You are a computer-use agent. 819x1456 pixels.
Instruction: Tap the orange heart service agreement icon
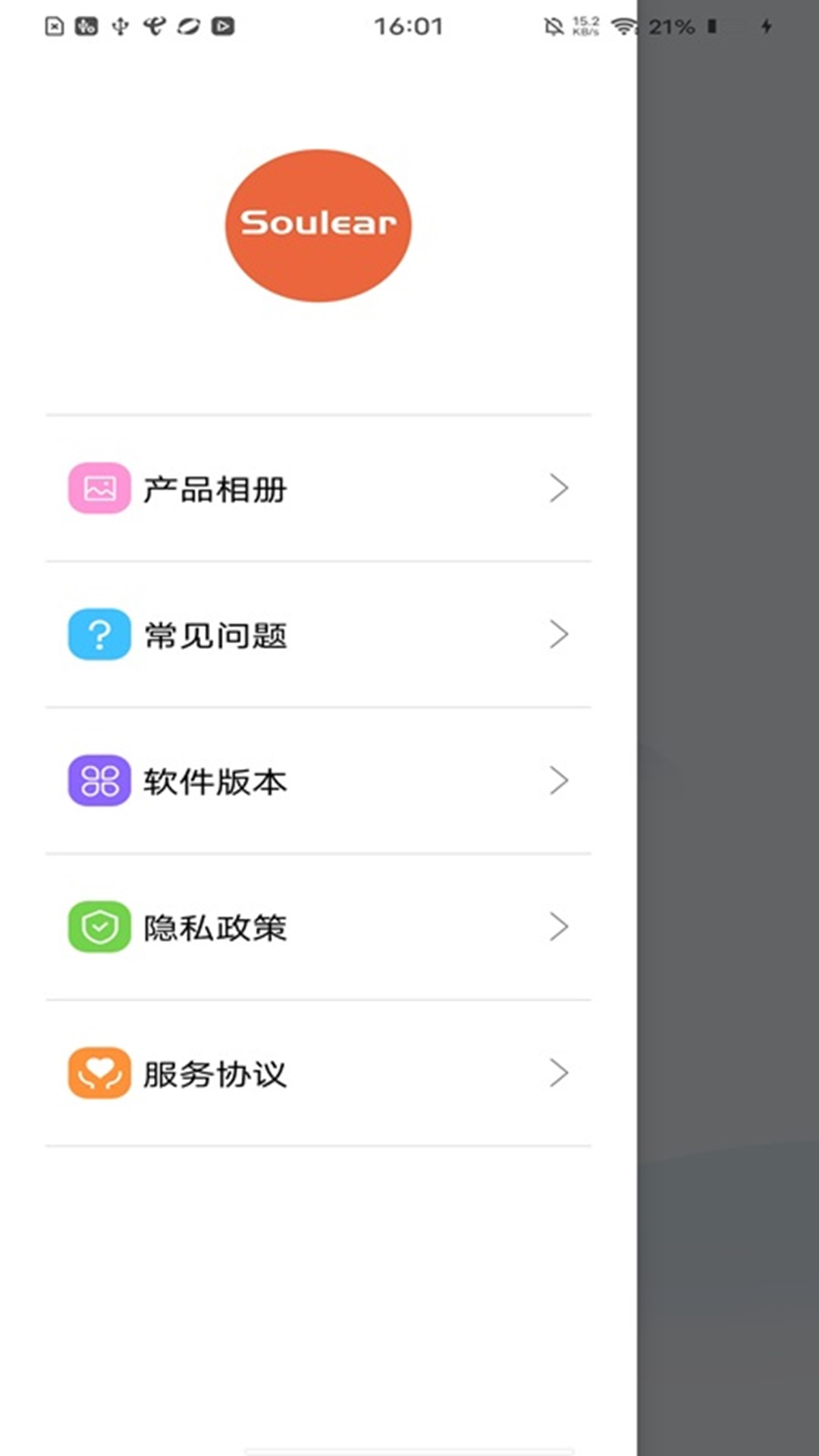pos(99,1072)
